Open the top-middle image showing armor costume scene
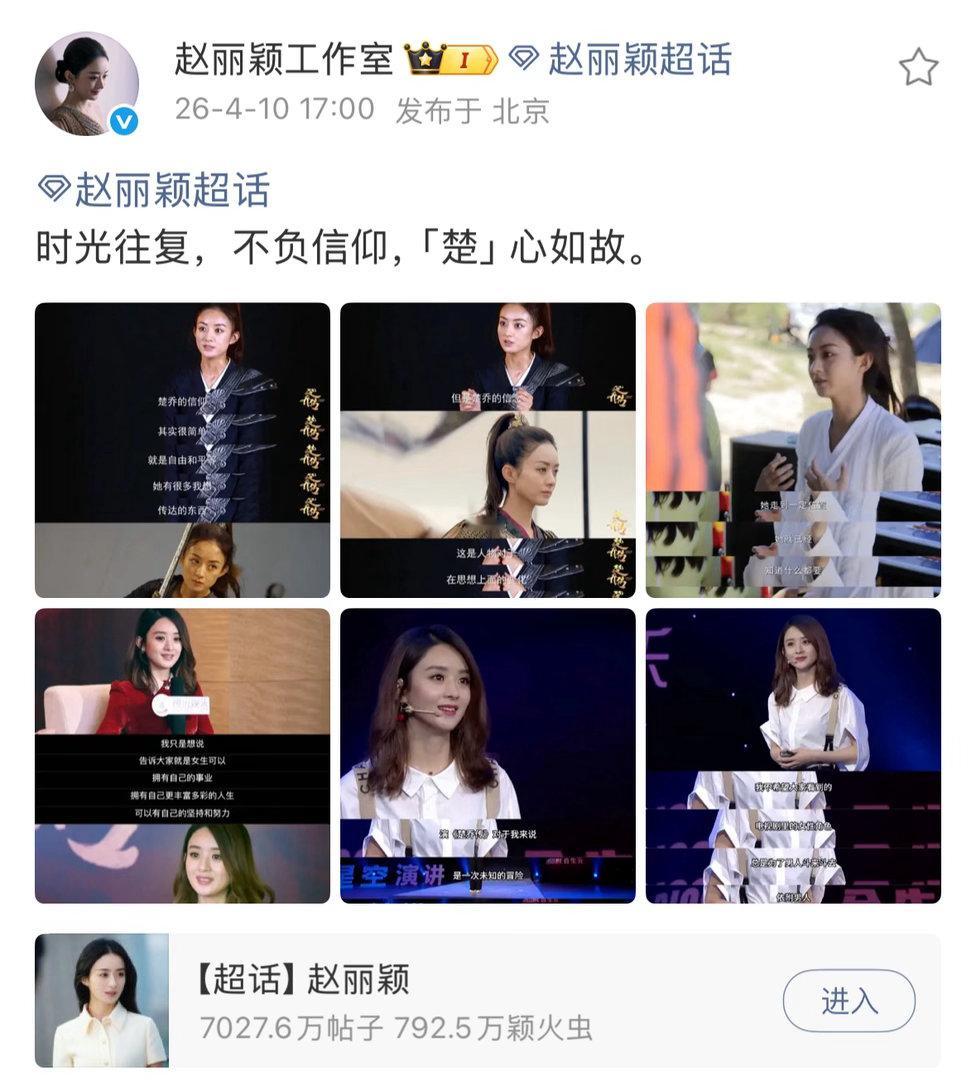This screenshot has width=976, height=1080. point(490,447)
